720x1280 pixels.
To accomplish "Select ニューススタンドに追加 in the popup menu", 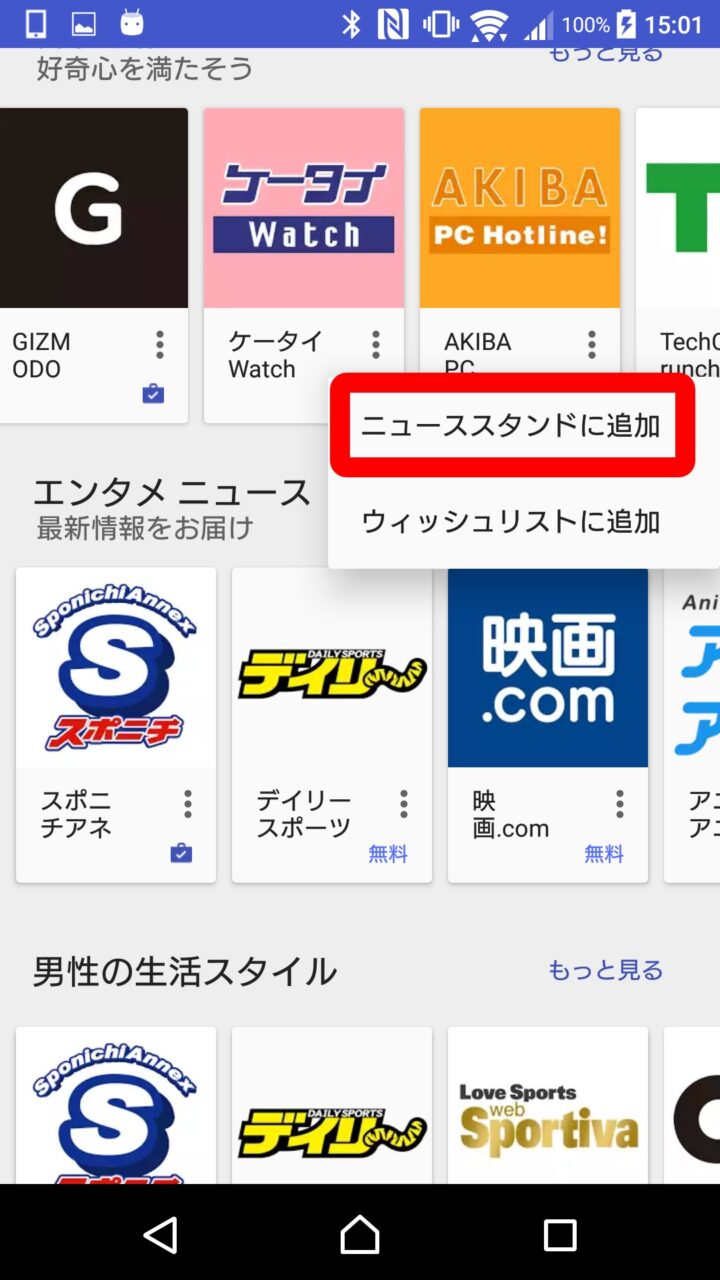I will coord(510,426).
